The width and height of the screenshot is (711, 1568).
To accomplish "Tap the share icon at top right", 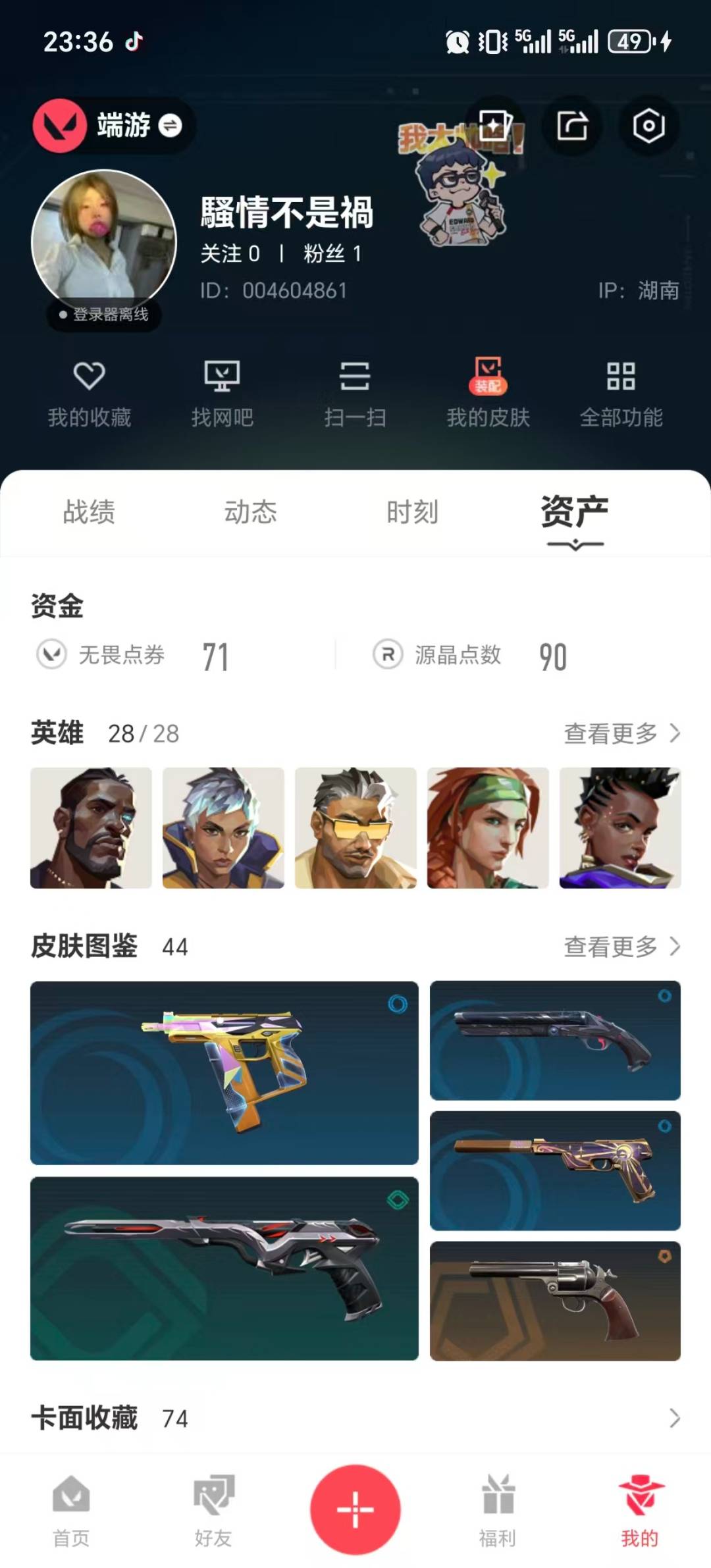I will coord(571,126).
